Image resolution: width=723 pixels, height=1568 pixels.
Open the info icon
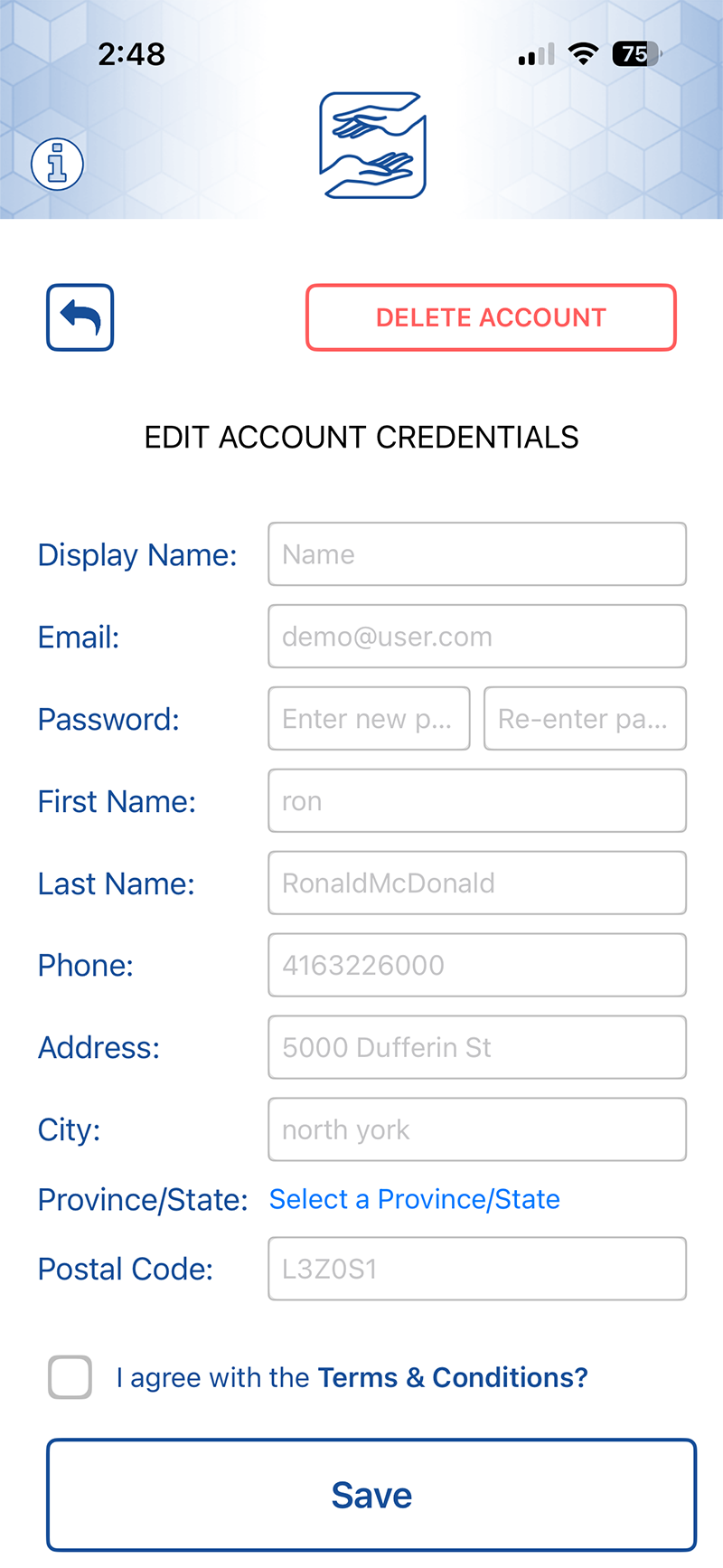tap(58, 165)
